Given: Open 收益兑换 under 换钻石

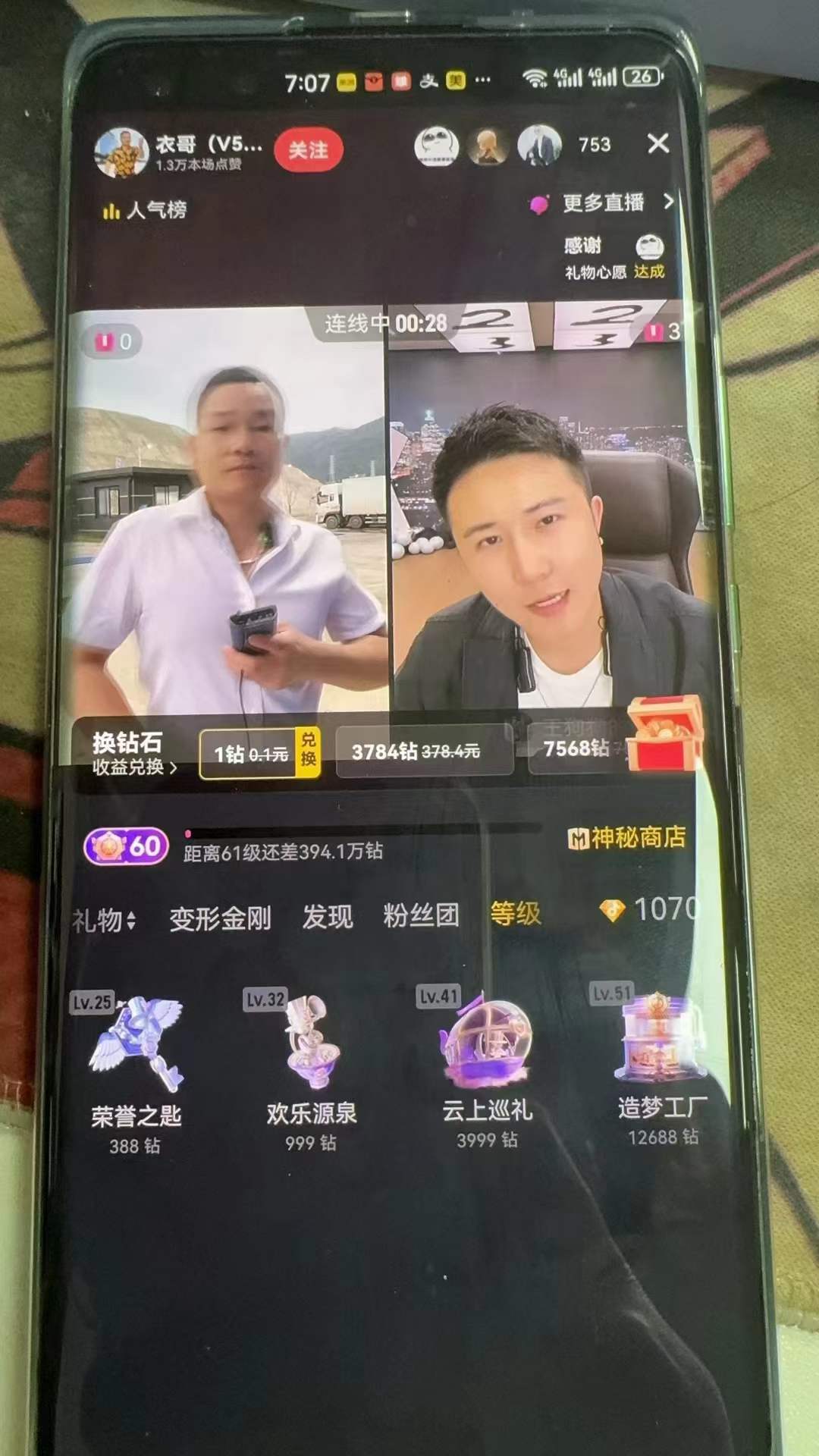Looking at the screenshot, I should [134, 767].
